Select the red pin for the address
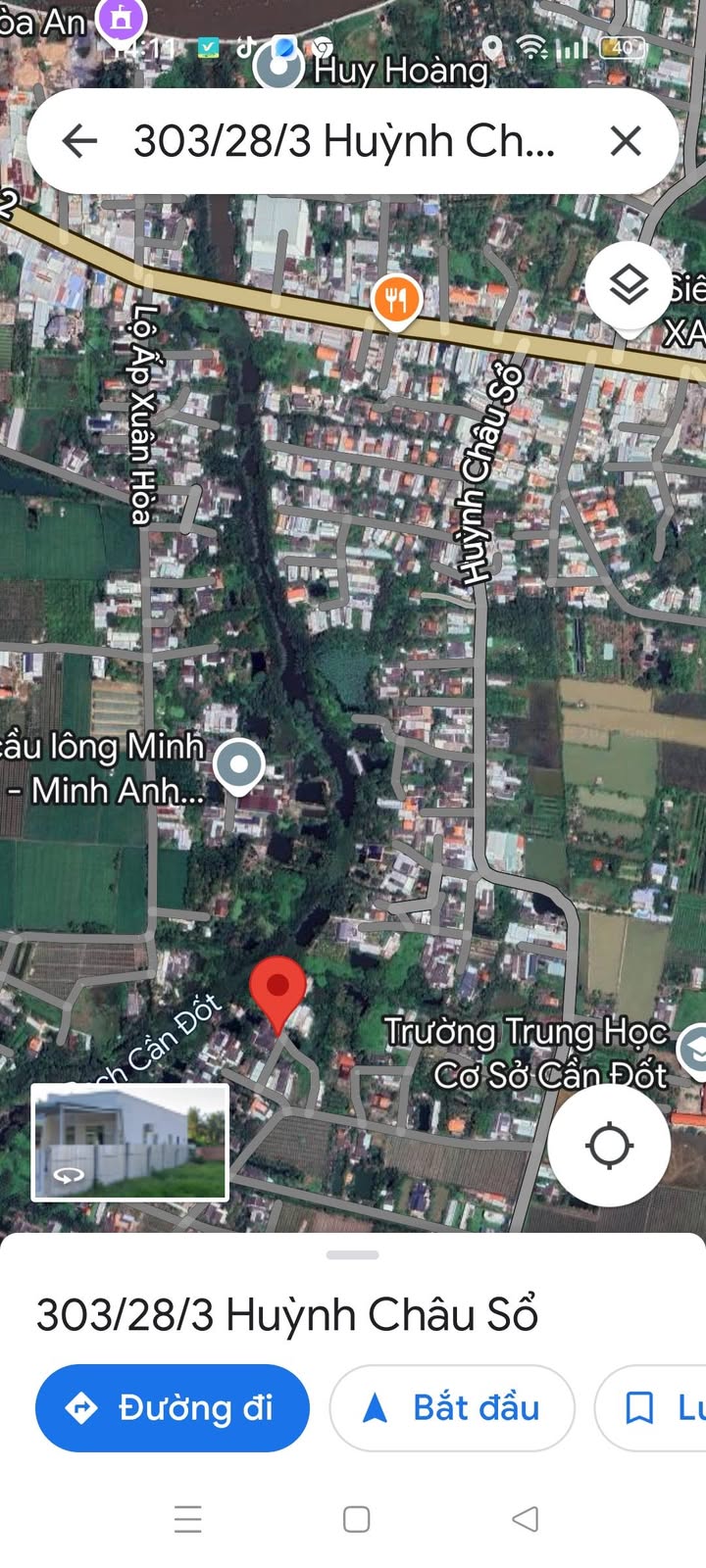Image resolution: width=706 pixels, height=1568 pixels. tap(277, 990)
